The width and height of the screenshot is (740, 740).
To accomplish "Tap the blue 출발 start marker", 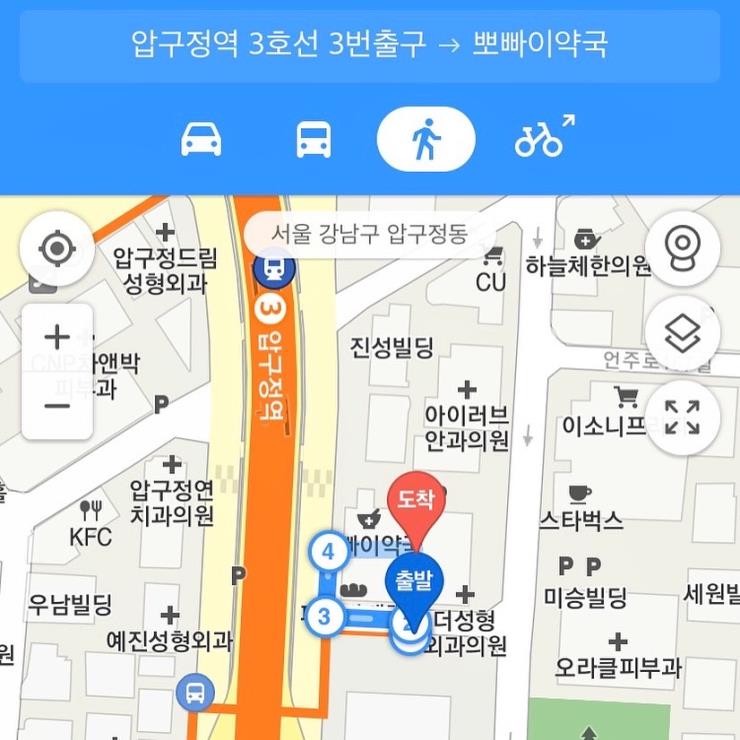I will click(x=414, y=583).
